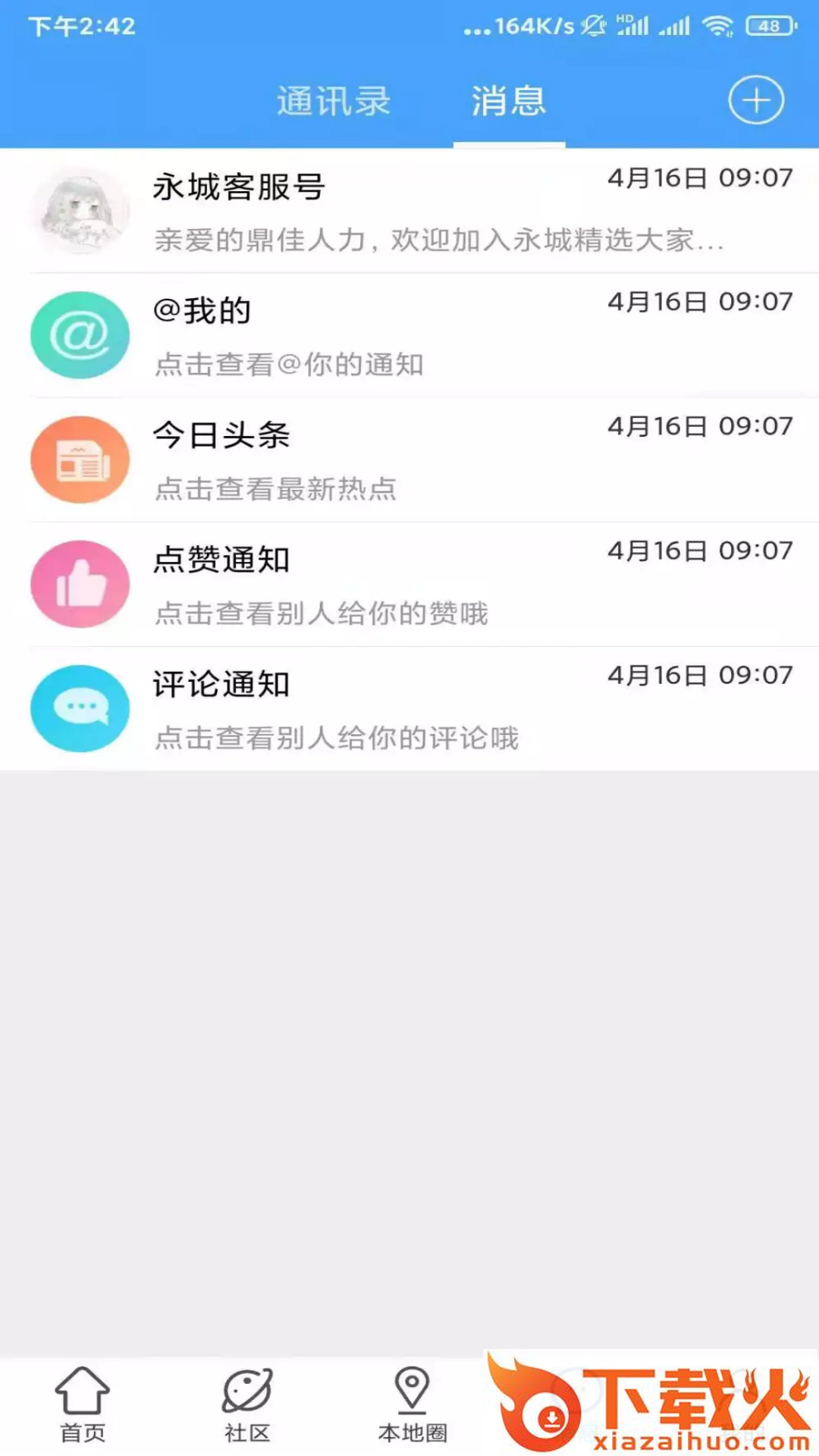819x1456 pixels.
Task: Go to the 首页 tab
Action: tap(83, 1404)
